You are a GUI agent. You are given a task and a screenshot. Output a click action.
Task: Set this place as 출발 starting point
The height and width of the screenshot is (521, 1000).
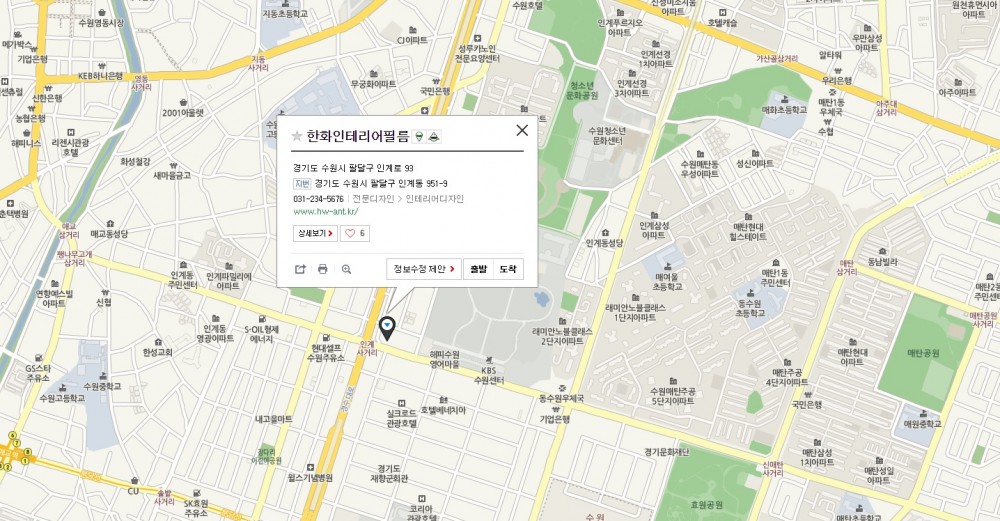click(479, 269)
